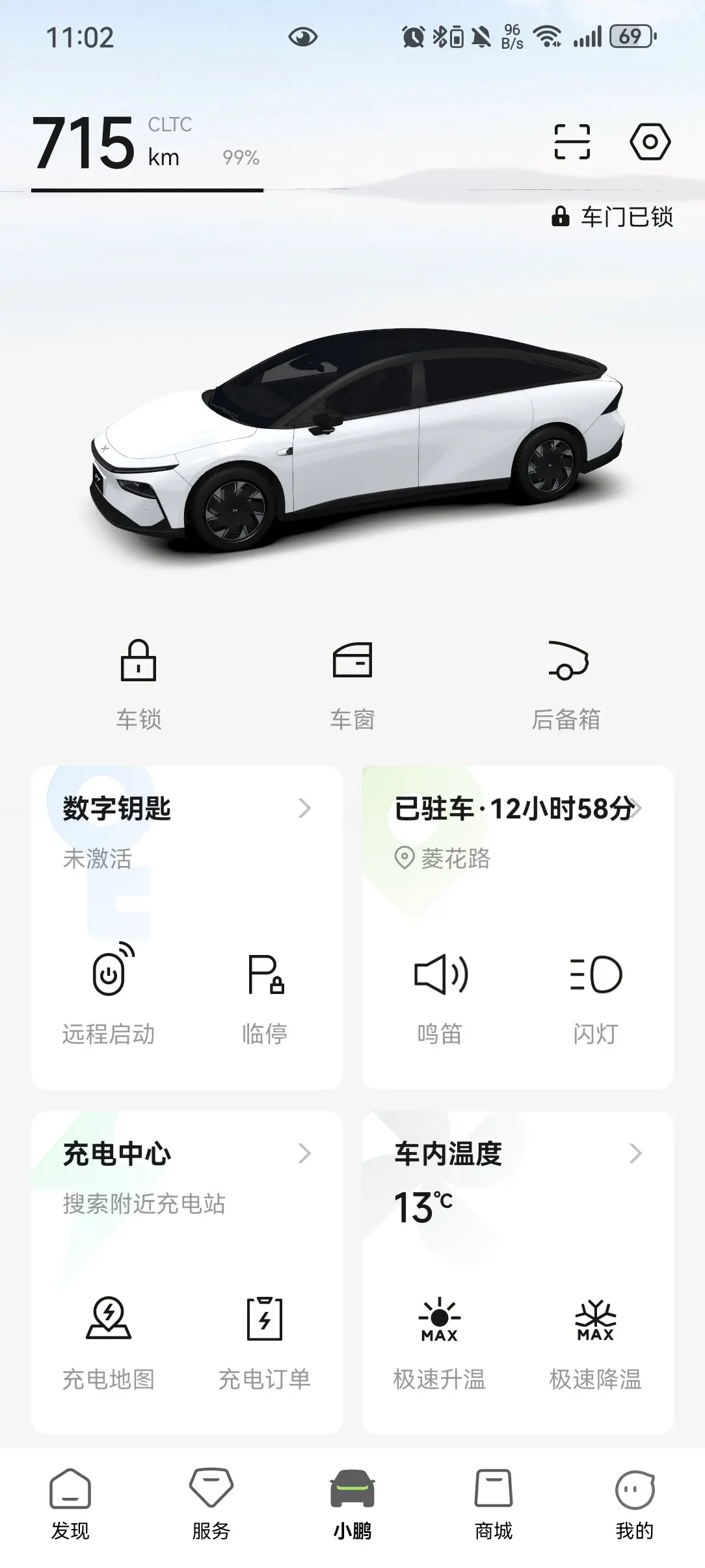The image size is (705, 1568).
Task: Open the 后备箱 trunk control
Action: click(566, 683)
